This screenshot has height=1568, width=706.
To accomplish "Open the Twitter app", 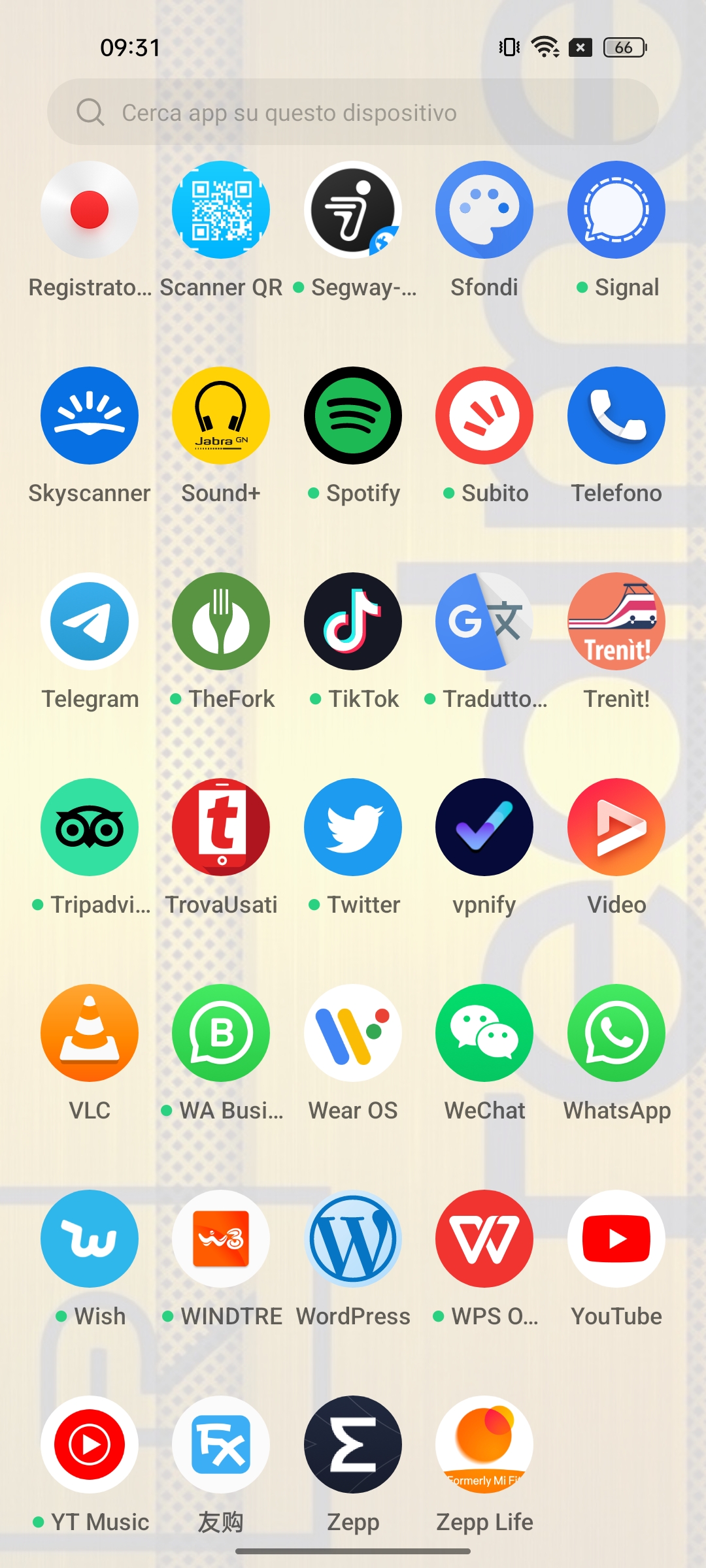I will coord(353,828).
